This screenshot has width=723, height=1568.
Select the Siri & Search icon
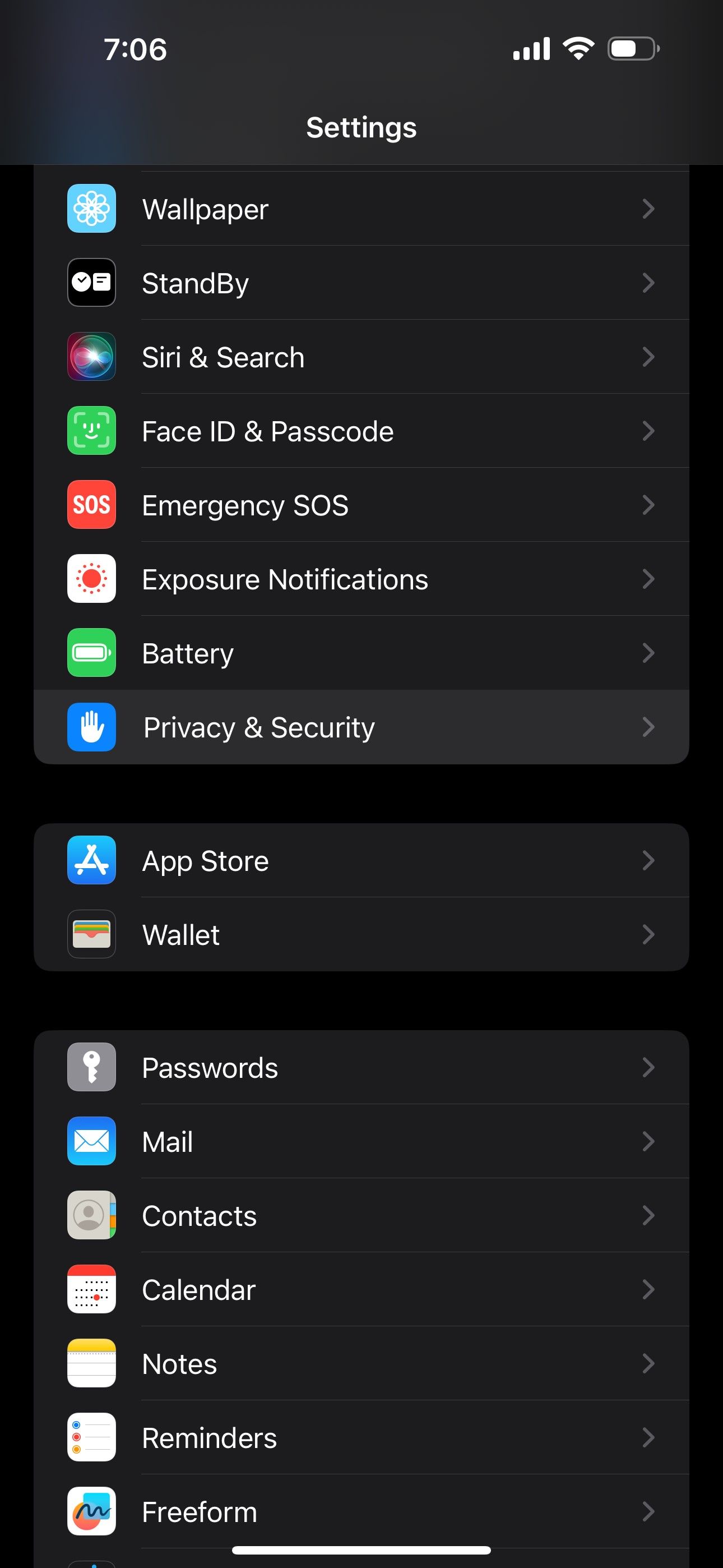click(x=91, y=357)
